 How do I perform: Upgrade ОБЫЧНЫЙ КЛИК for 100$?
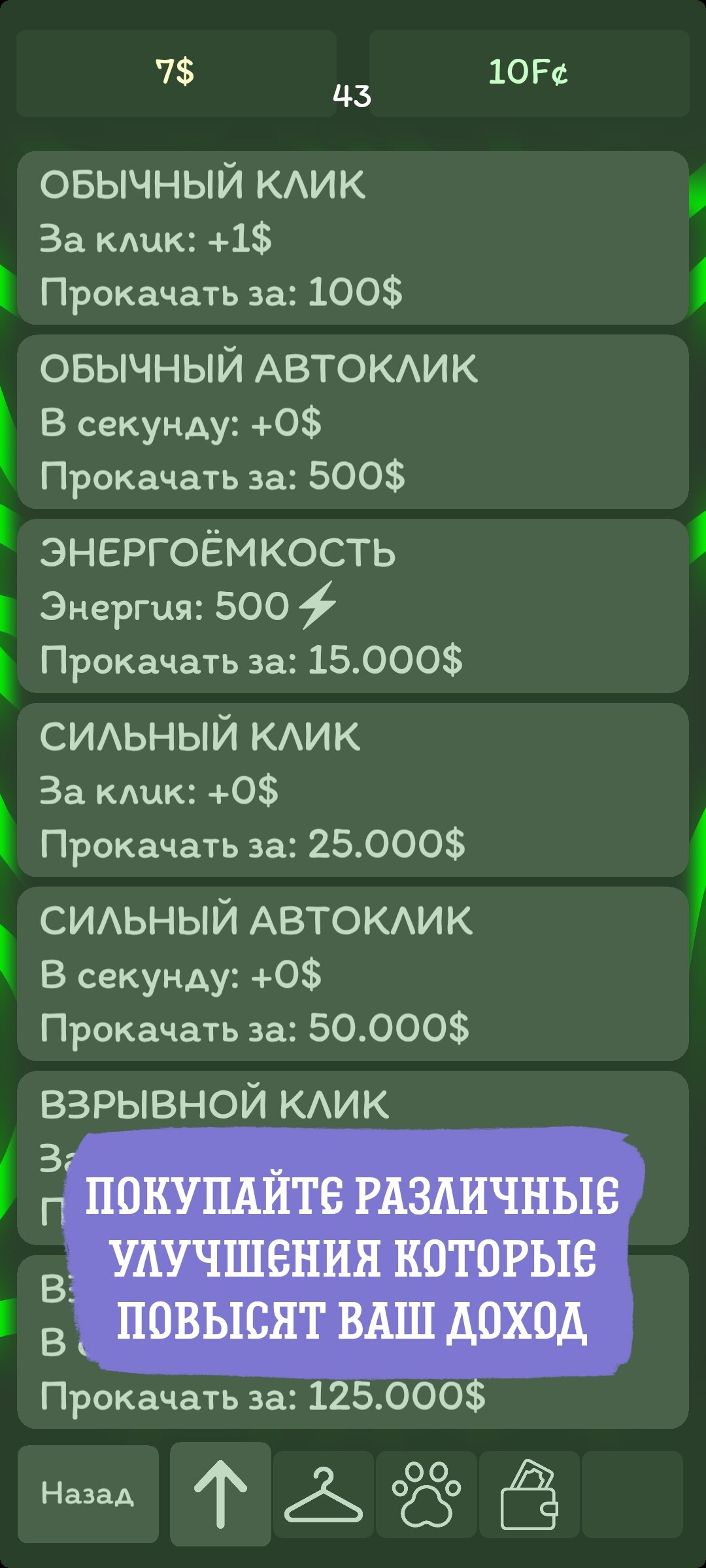pyautogui.click(x=353, y=238)
